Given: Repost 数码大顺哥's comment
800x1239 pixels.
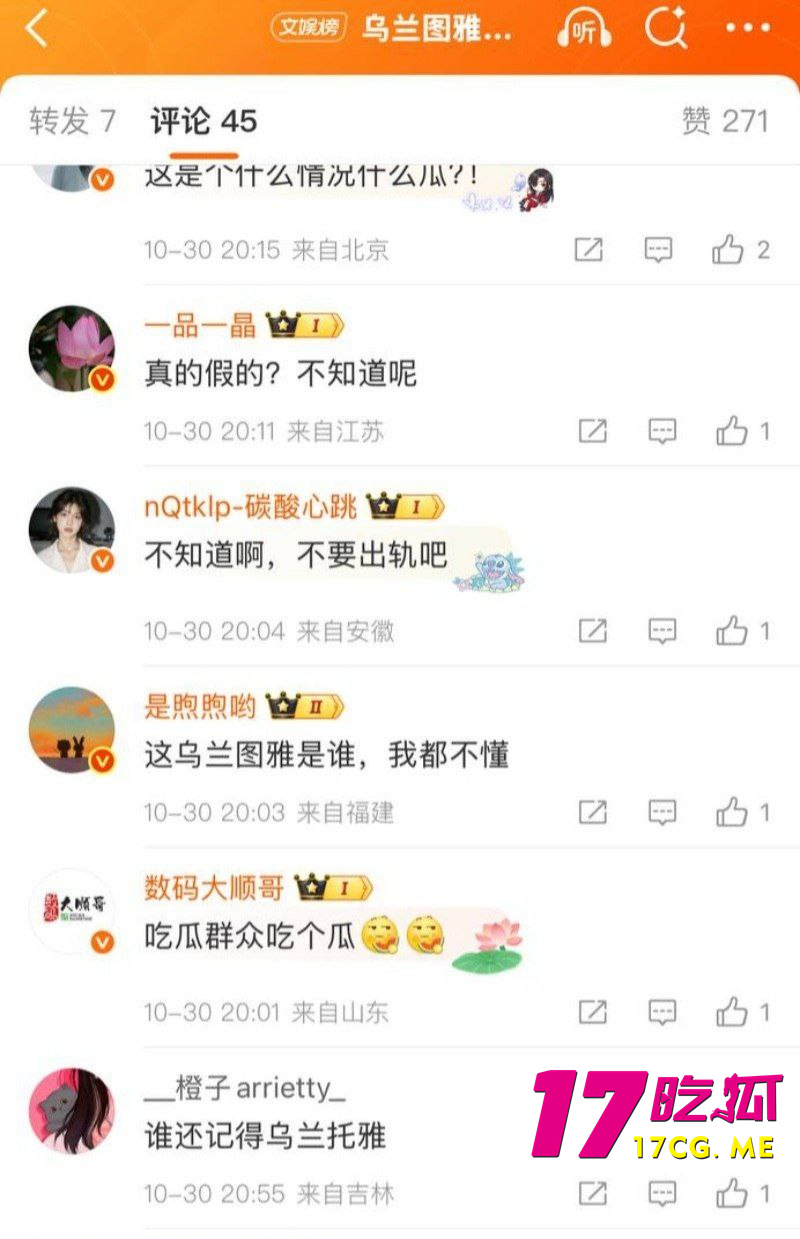Looking at the screenshot, I should (592, 1012).
